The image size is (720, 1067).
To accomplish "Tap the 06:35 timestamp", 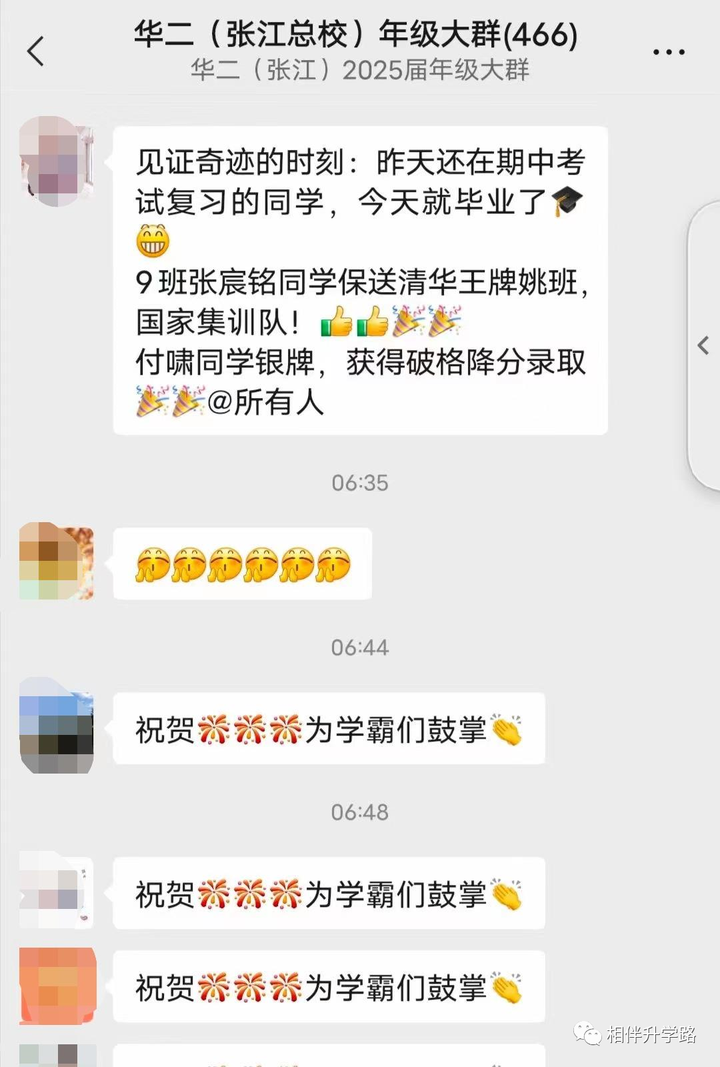I will pos(360,483).
